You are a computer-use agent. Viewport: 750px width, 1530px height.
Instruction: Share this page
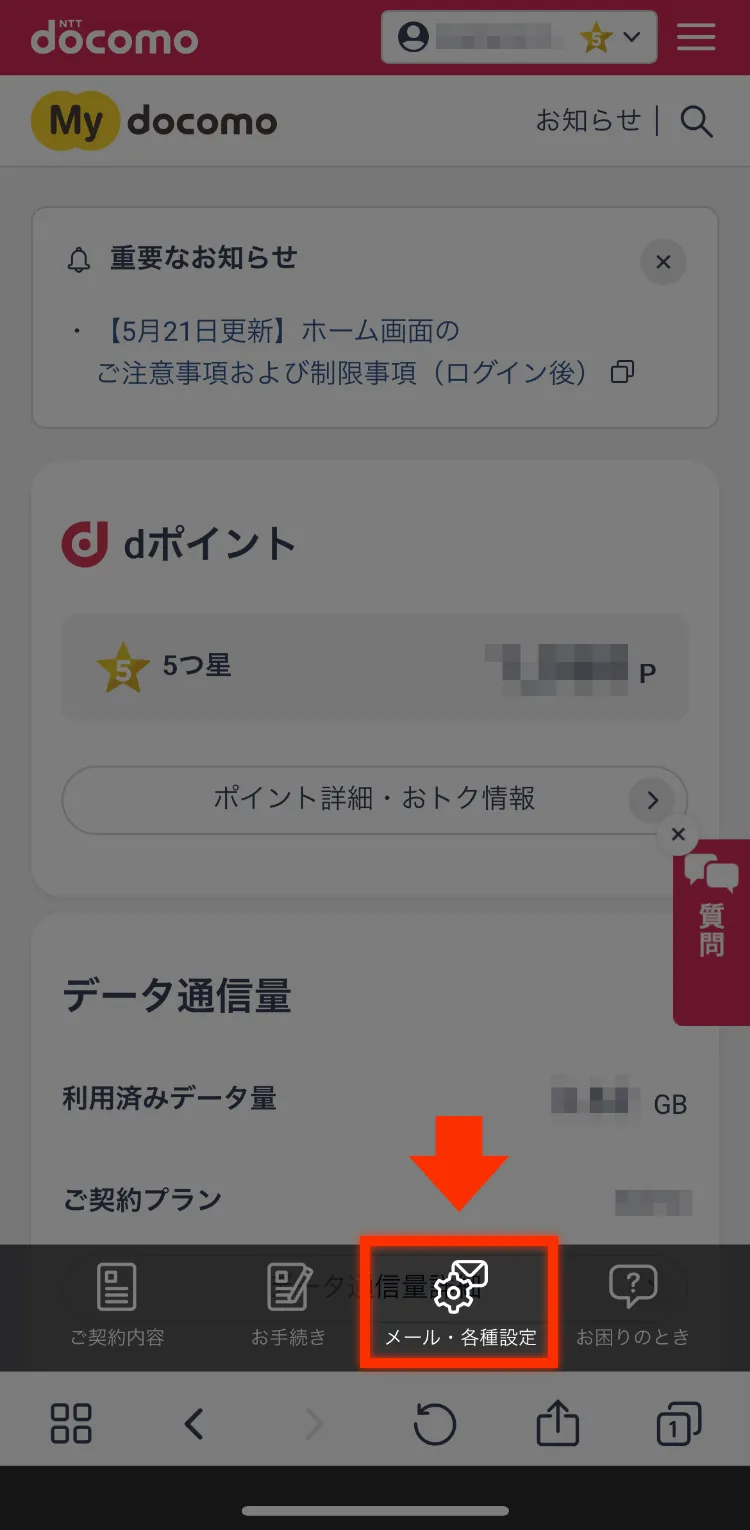[558, 1422]
